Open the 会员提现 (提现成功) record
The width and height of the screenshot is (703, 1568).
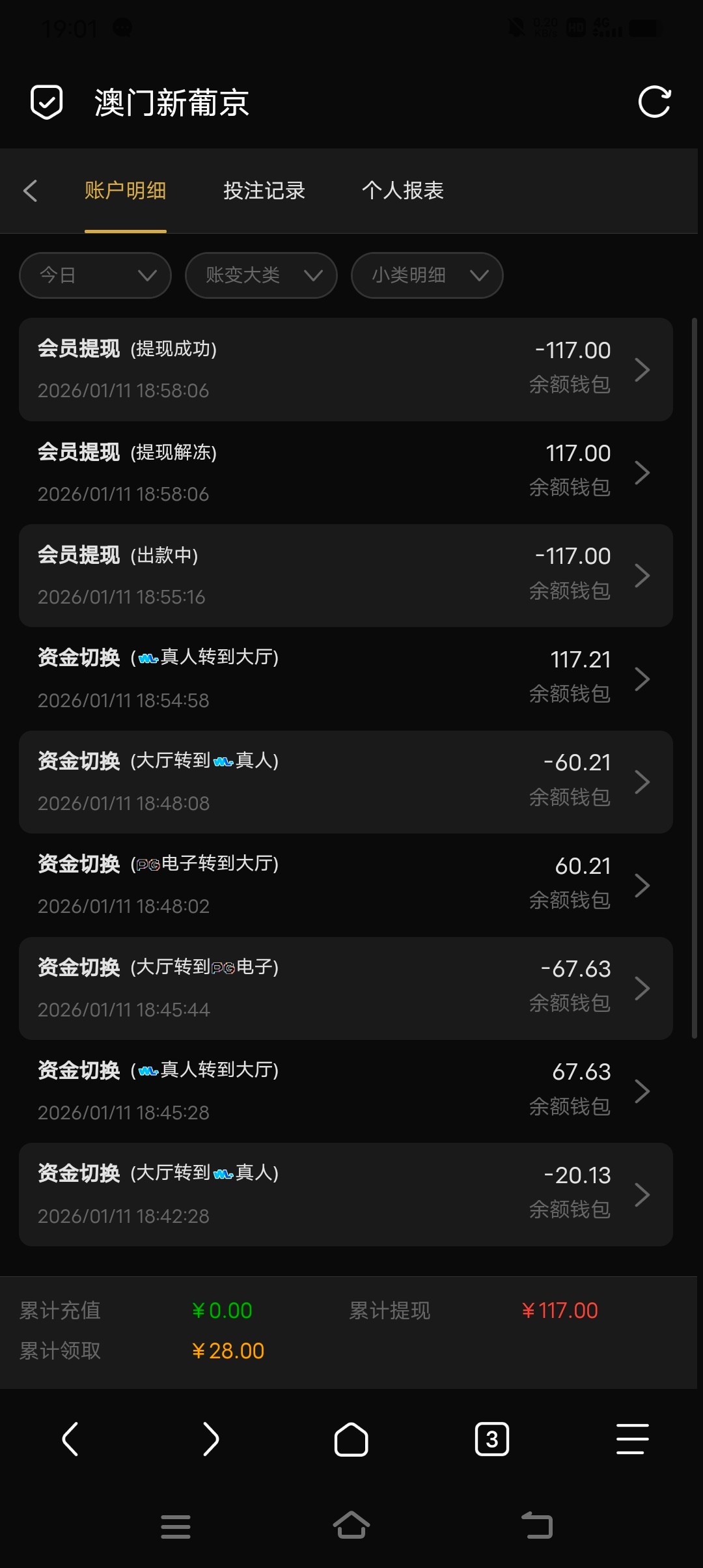point(346,369)
